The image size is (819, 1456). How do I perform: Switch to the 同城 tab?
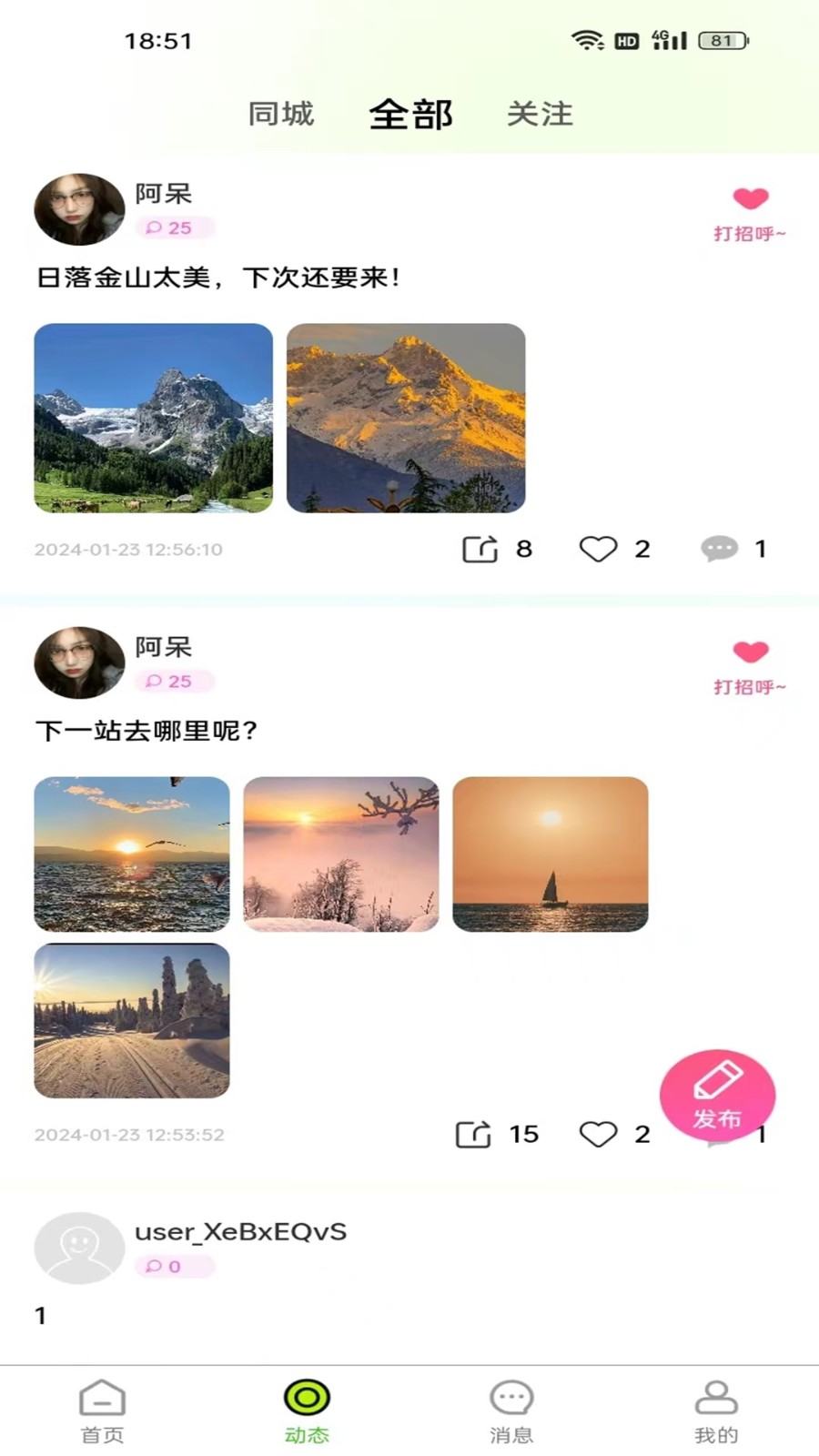281,115
